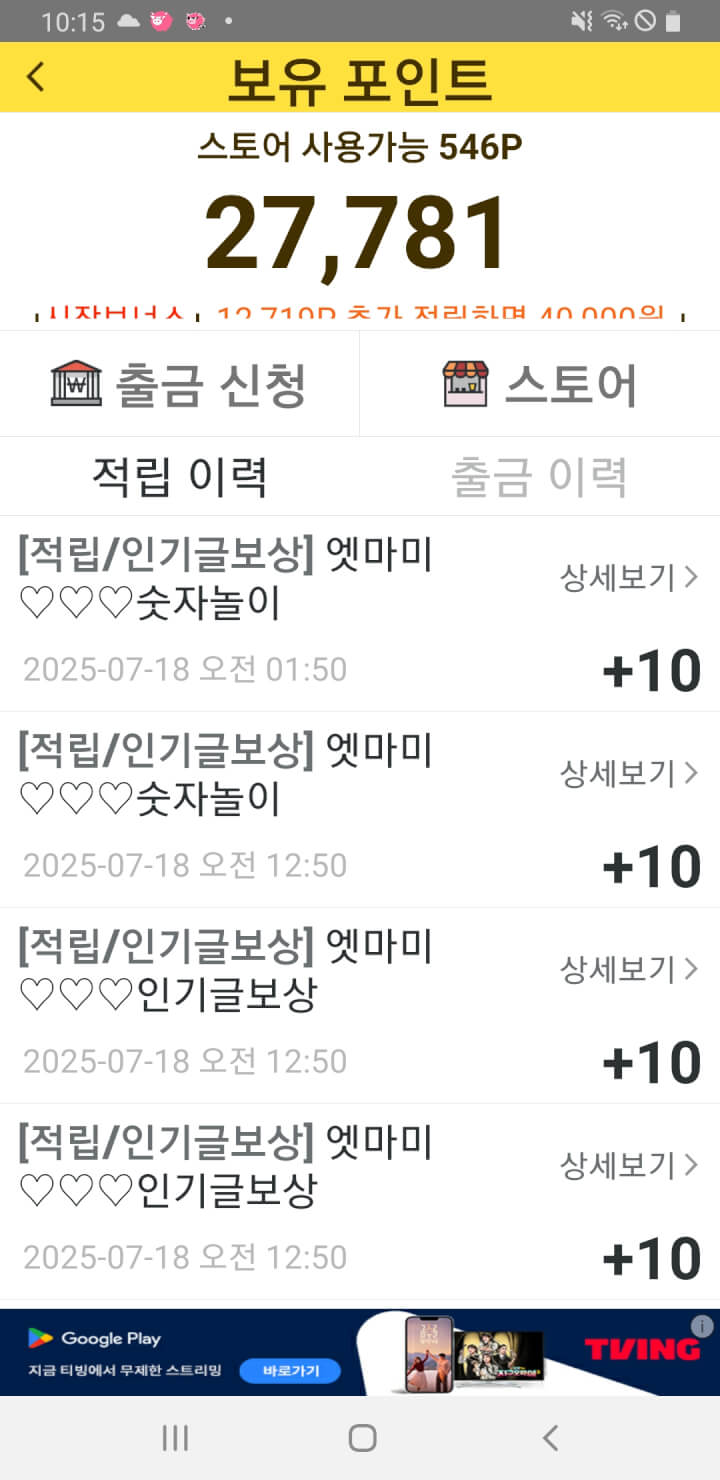Open the recent apps system button

pos(175,1438)
